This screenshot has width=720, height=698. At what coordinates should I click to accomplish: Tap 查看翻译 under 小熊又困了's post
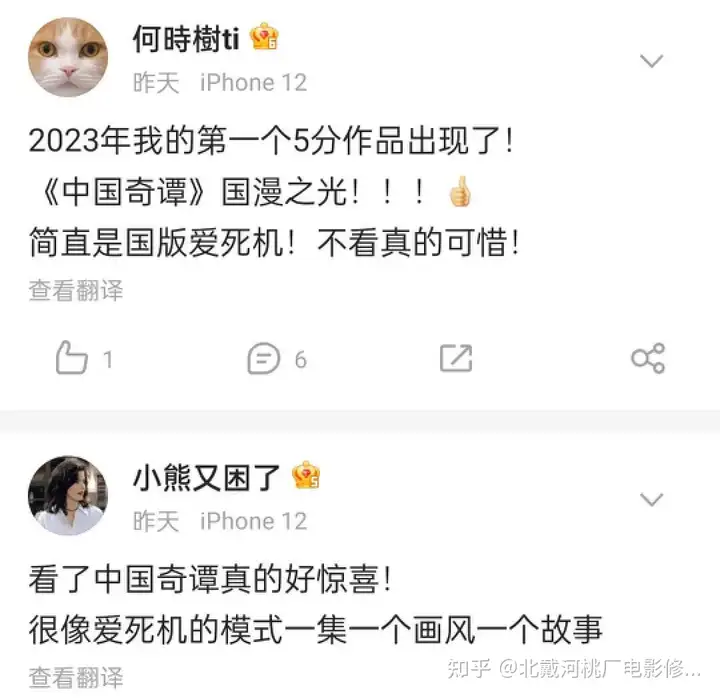[76, 677]
